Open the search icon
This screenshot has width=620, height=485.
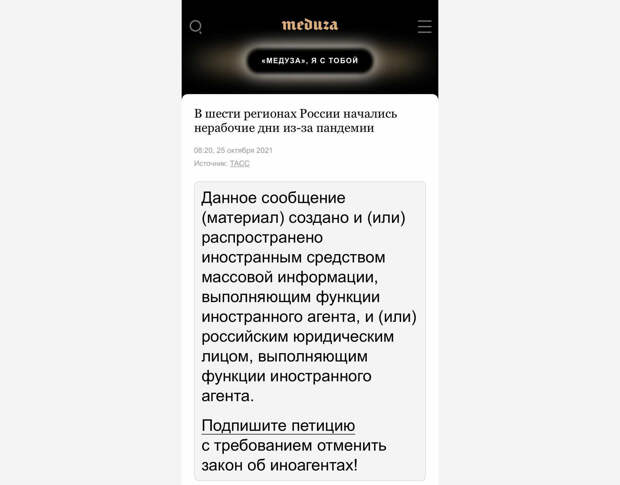196,27
